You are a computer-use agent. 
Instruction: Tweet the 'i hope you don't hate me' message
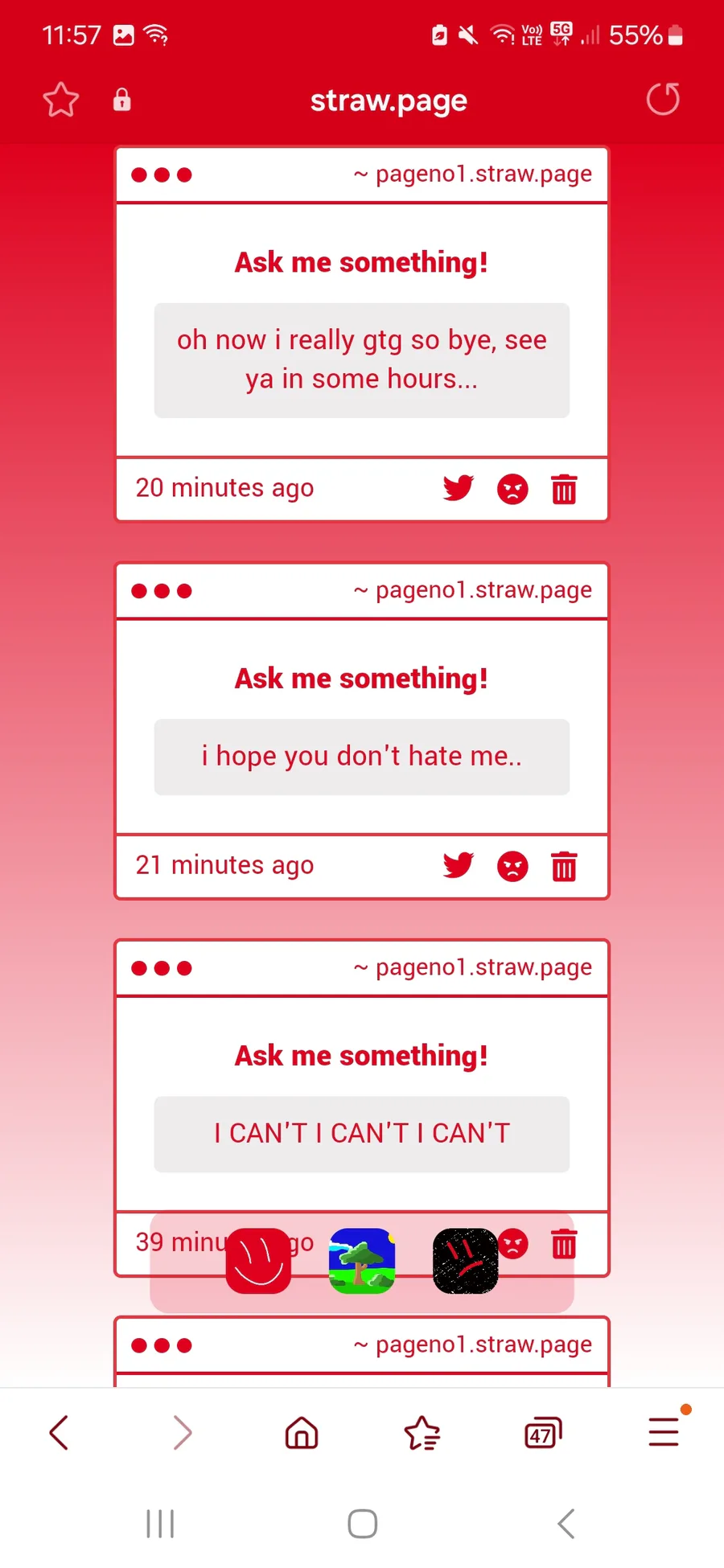(x=459, y=865)
